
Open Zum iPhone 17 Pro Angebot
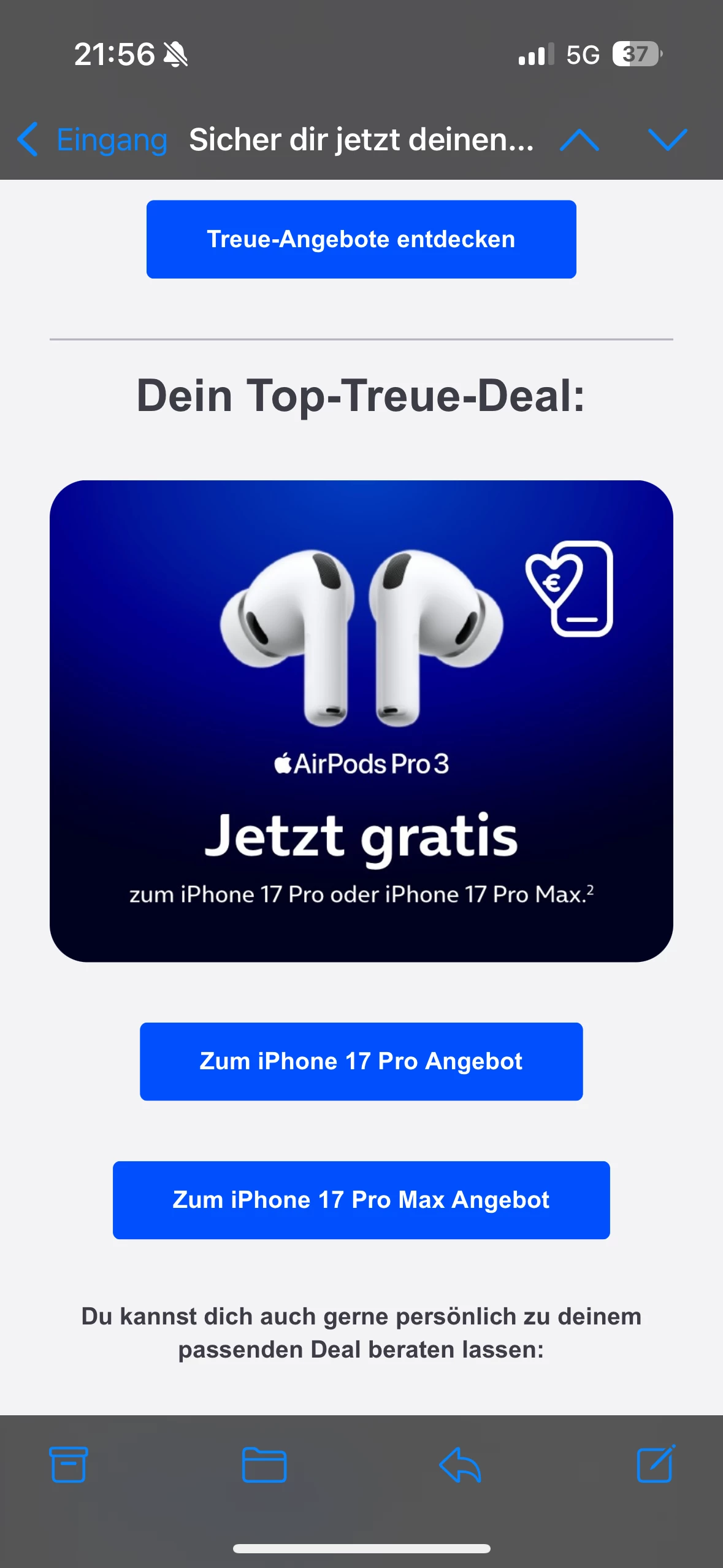click(361, 1061)
